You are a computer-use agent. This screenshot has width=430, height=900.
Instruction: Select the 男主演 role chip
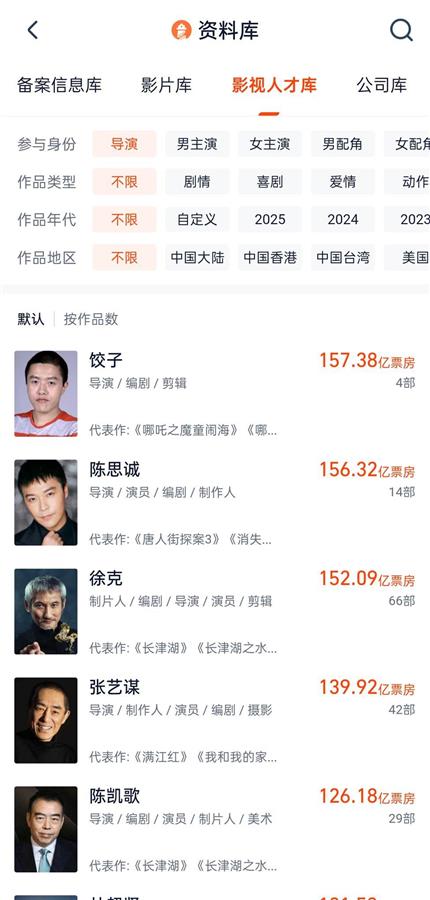coord(197,144)
